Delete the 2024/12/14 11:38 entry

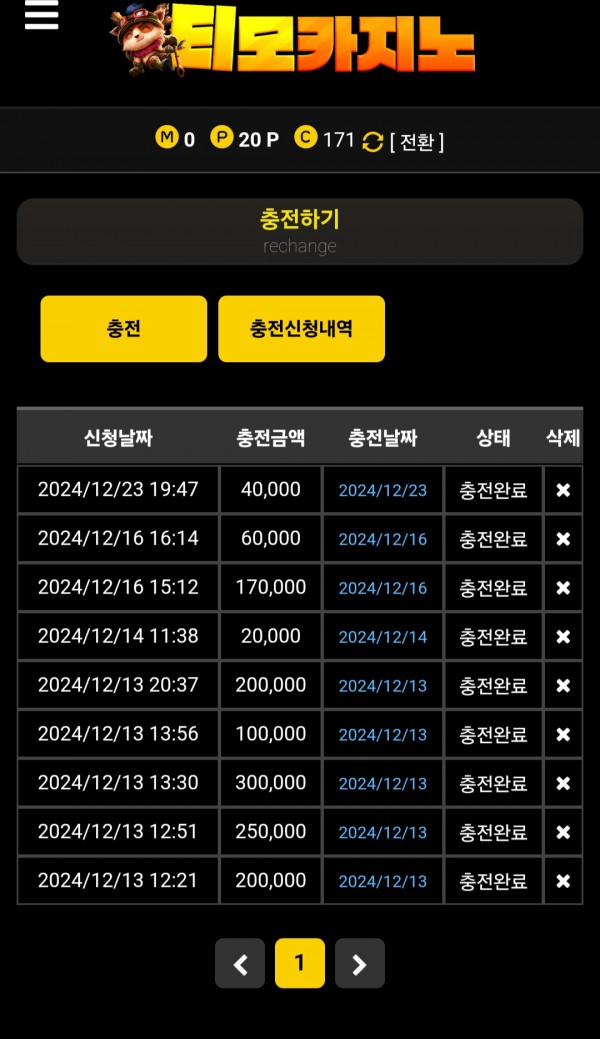[563, 637]
